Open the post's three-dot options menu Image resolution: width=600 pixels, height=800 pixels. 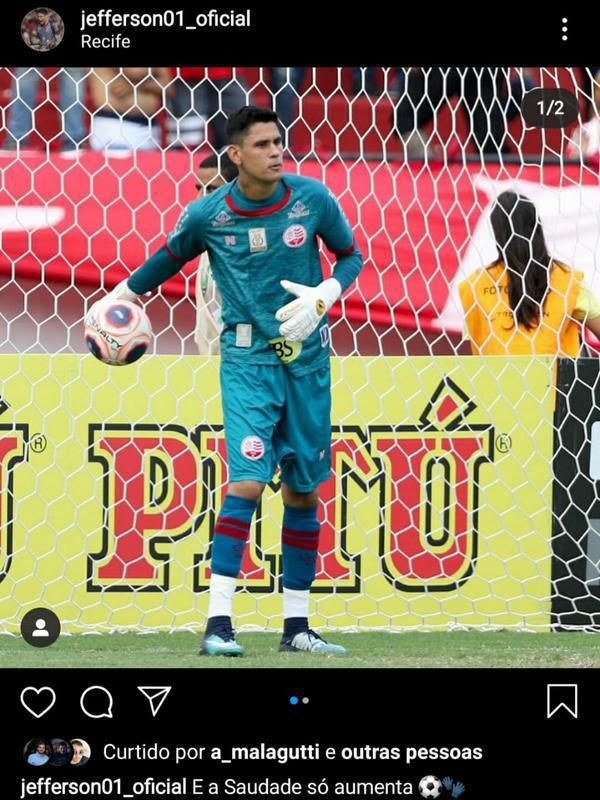[564, 29]
